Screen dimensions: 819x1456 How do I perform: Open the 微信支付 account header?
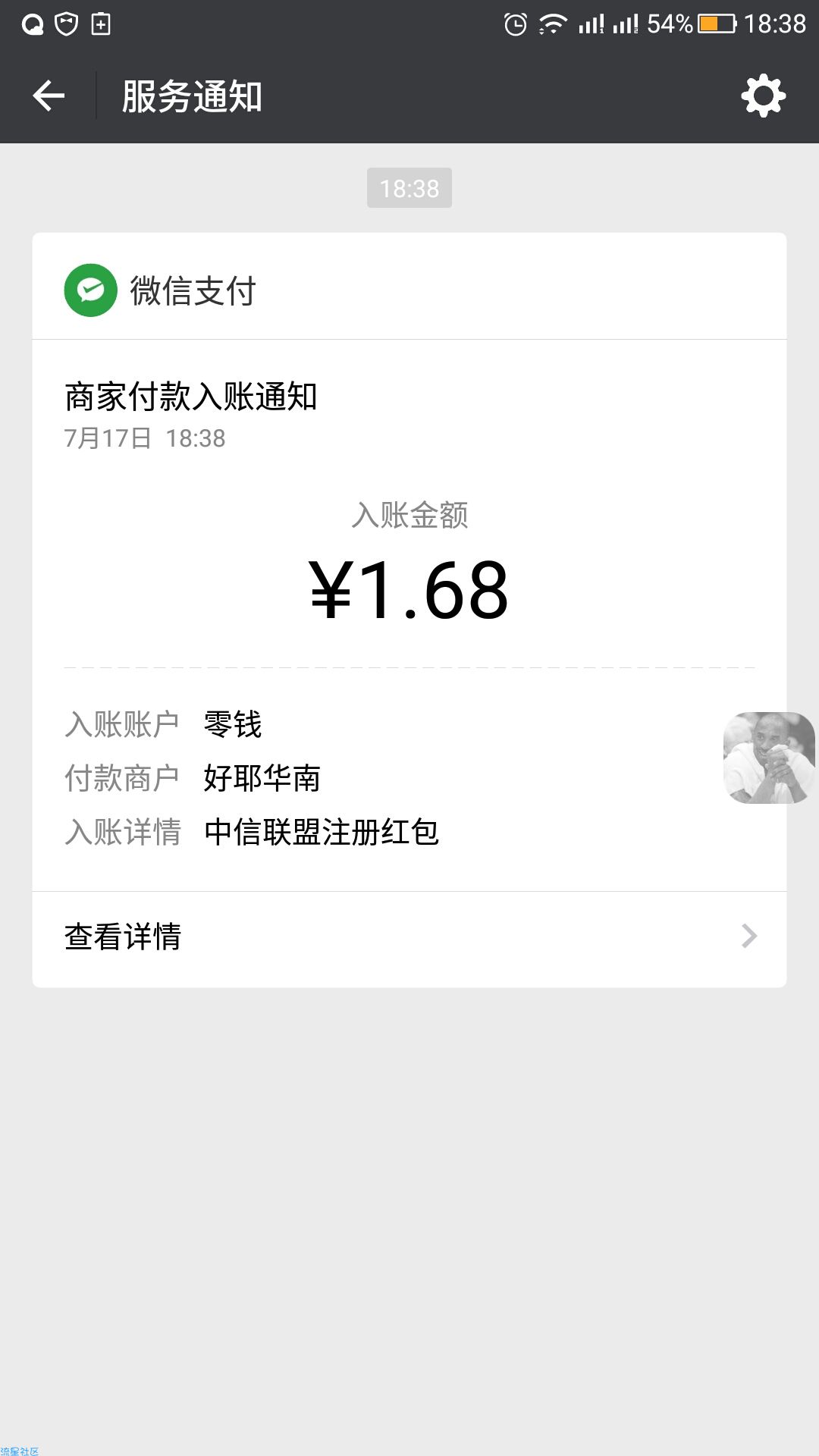click(x=161, y=290)
